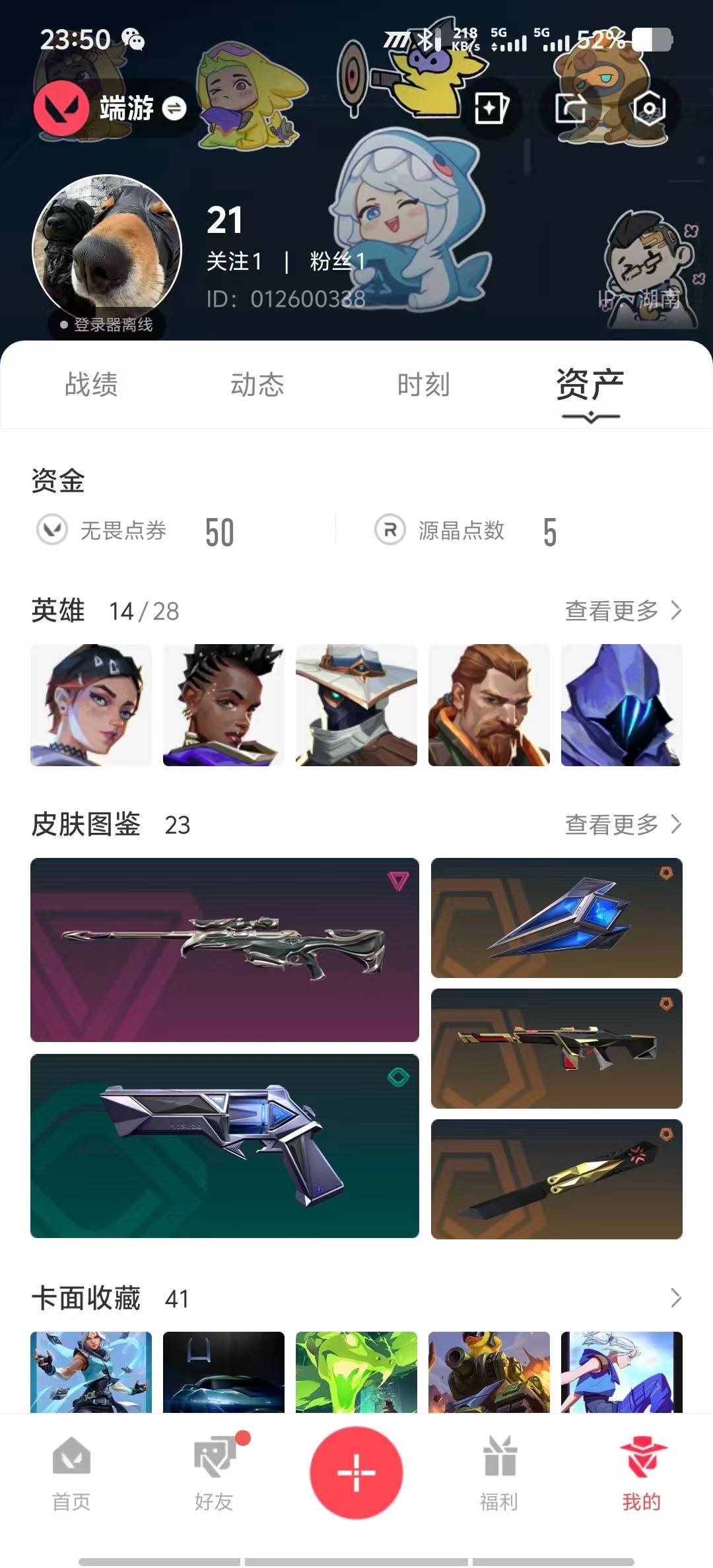713x1568 pixels.
Task: Open the card decoration icon with sparkle
Action: click(492, 108)
